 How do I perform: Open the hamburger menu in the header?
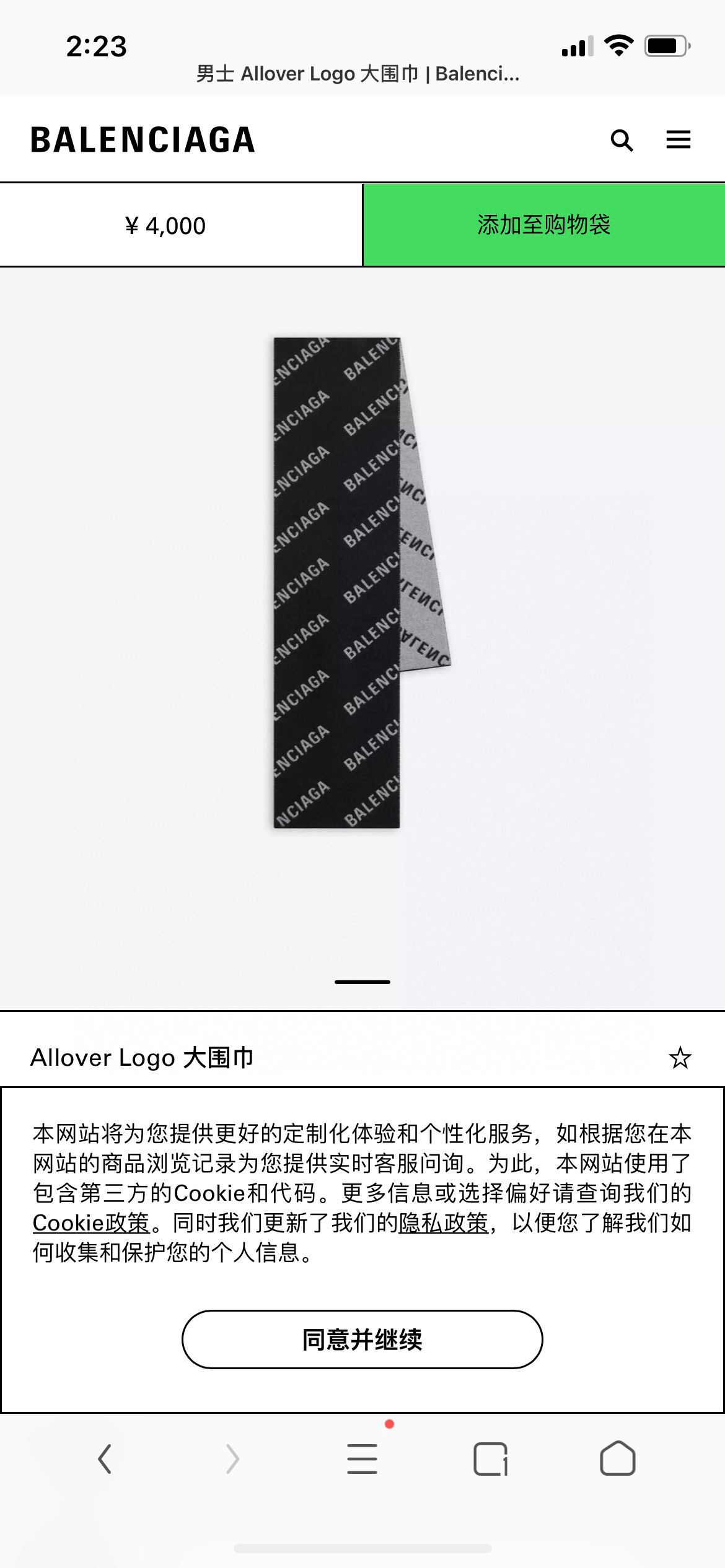678,140
